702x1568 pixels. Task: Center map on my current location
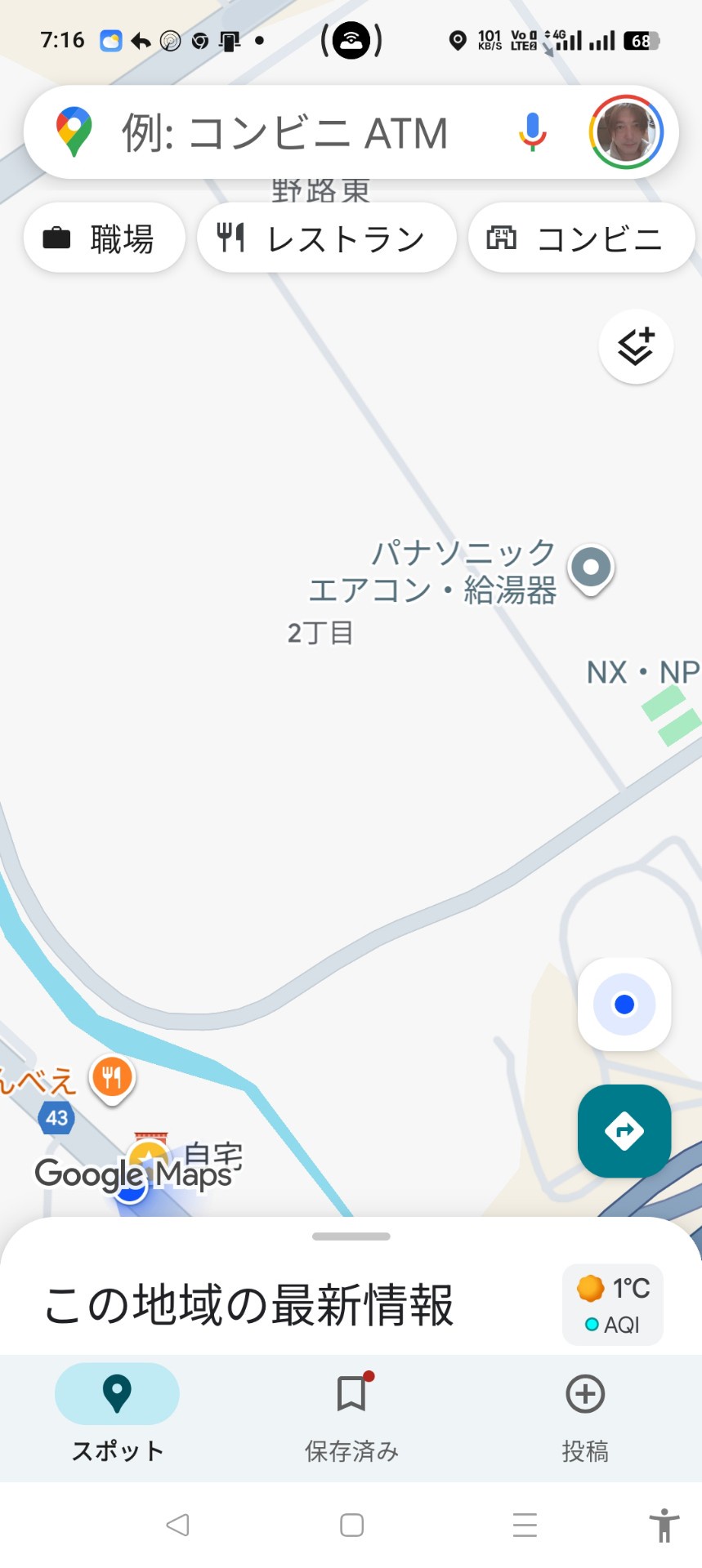coord(624,1004)
